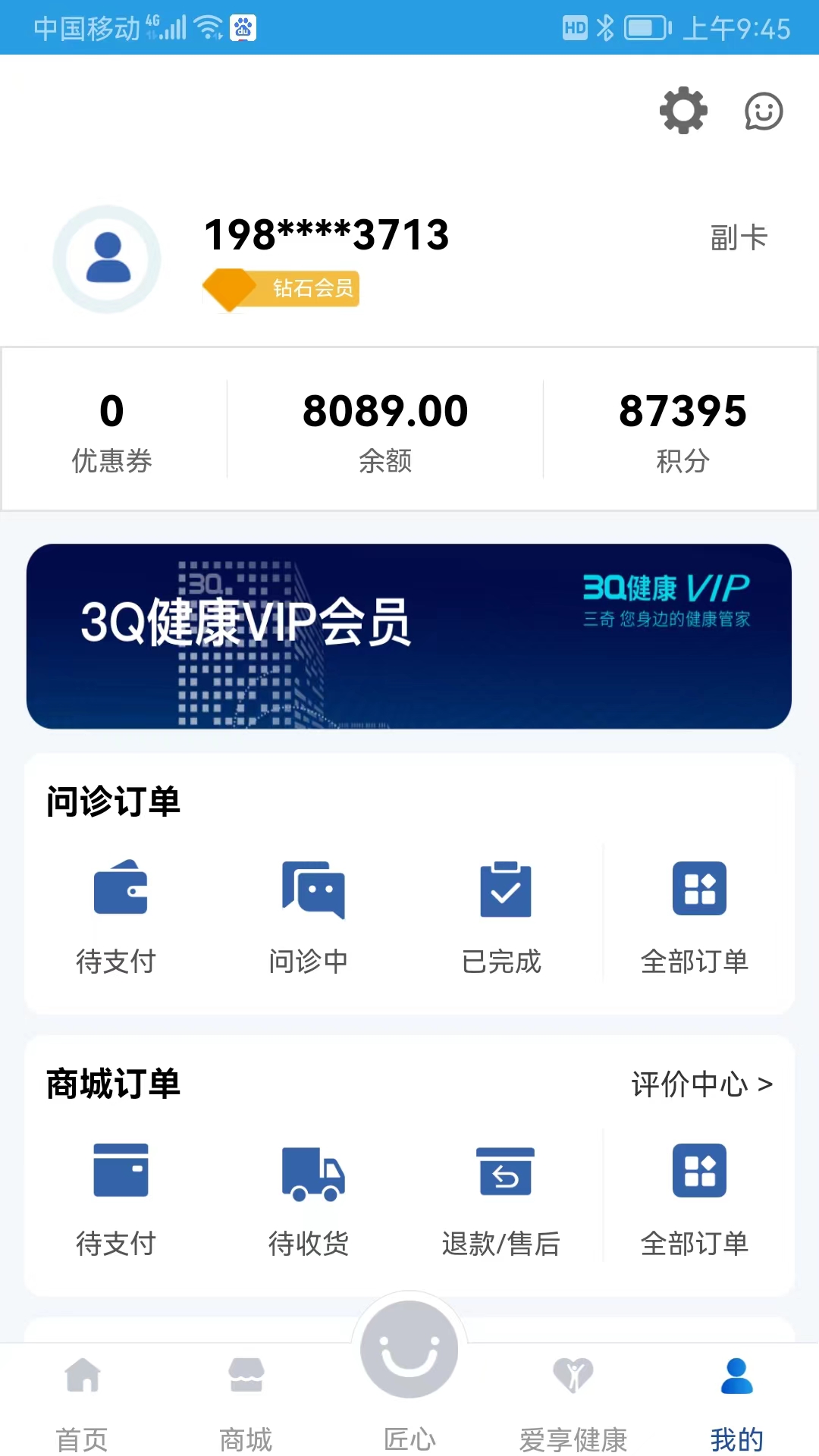Image resolution: width=819 pixels, height=1456 pixels.
Task: Tap the profile avatar
Action: click(107, 259)
